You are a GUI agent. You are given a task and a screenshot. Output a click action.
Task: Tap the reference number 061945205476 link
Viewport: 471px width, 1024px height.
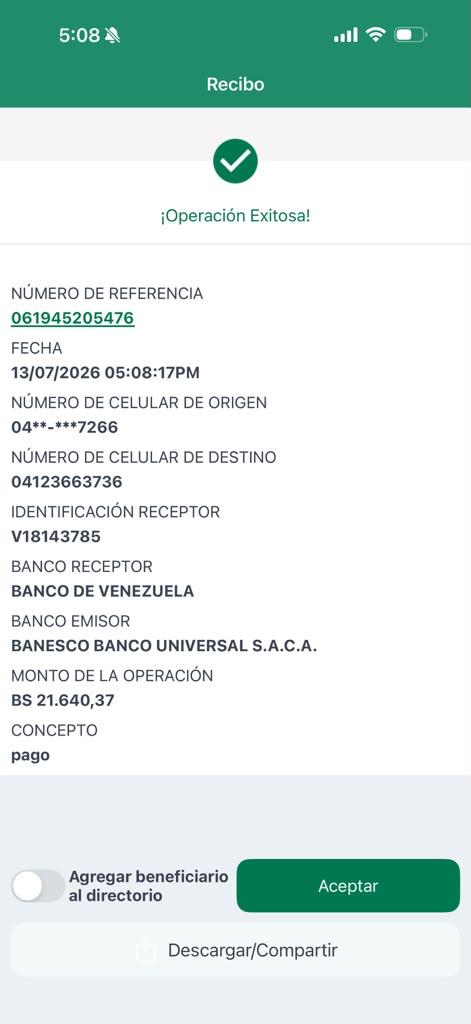click(73, 319)
